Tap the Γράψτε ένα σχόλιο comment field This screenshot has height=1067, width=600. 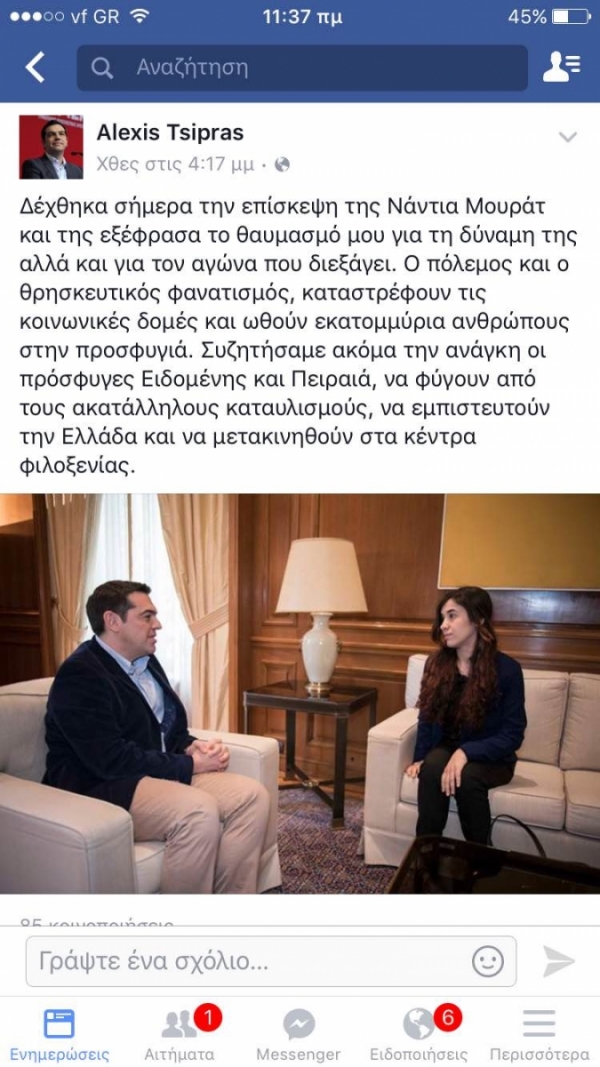click(x=250, y=961)
